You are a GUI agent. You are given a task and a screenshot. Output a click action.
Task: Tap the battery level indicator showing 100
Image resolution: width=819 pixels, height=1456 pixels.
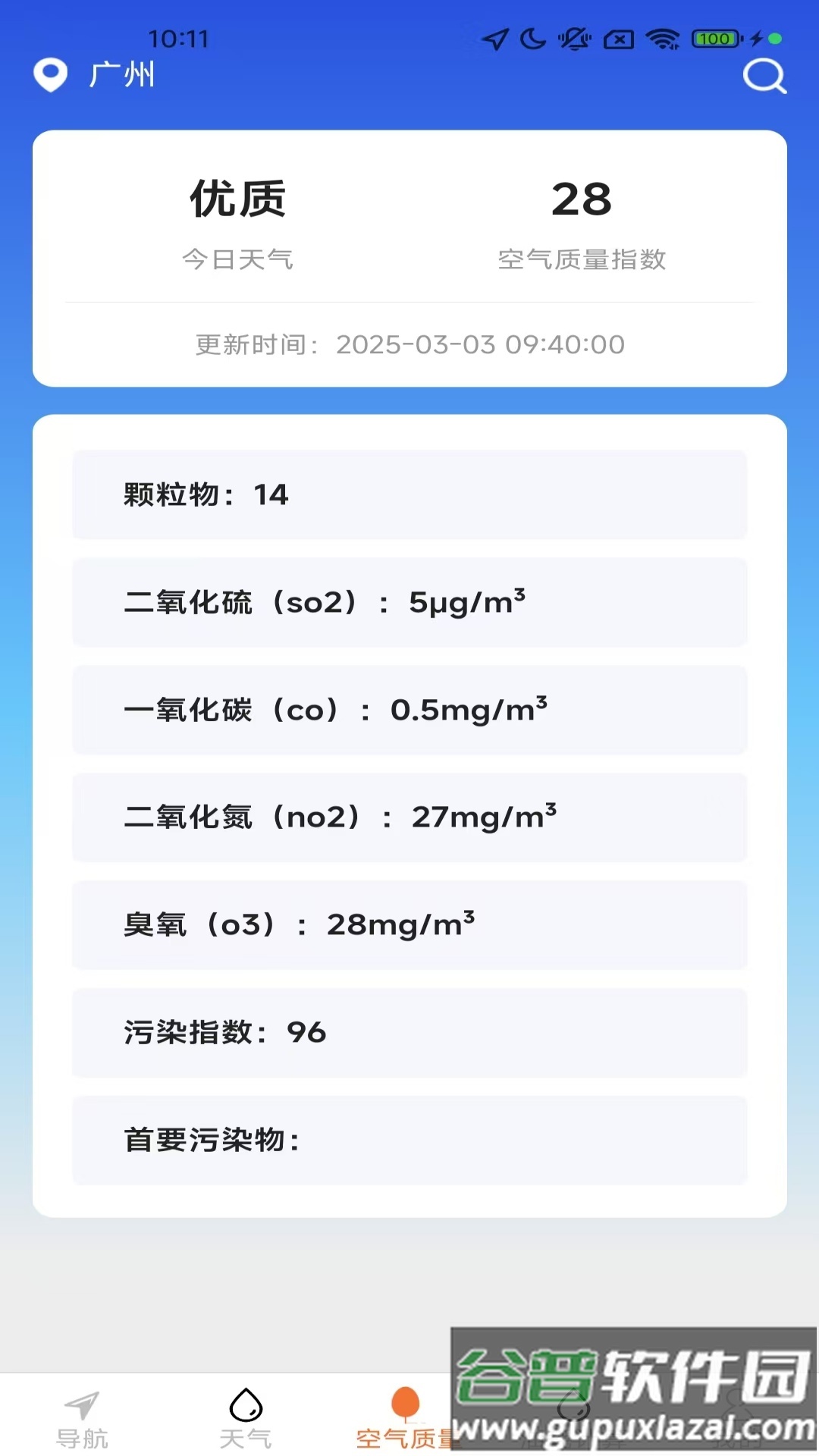[714, 39]
